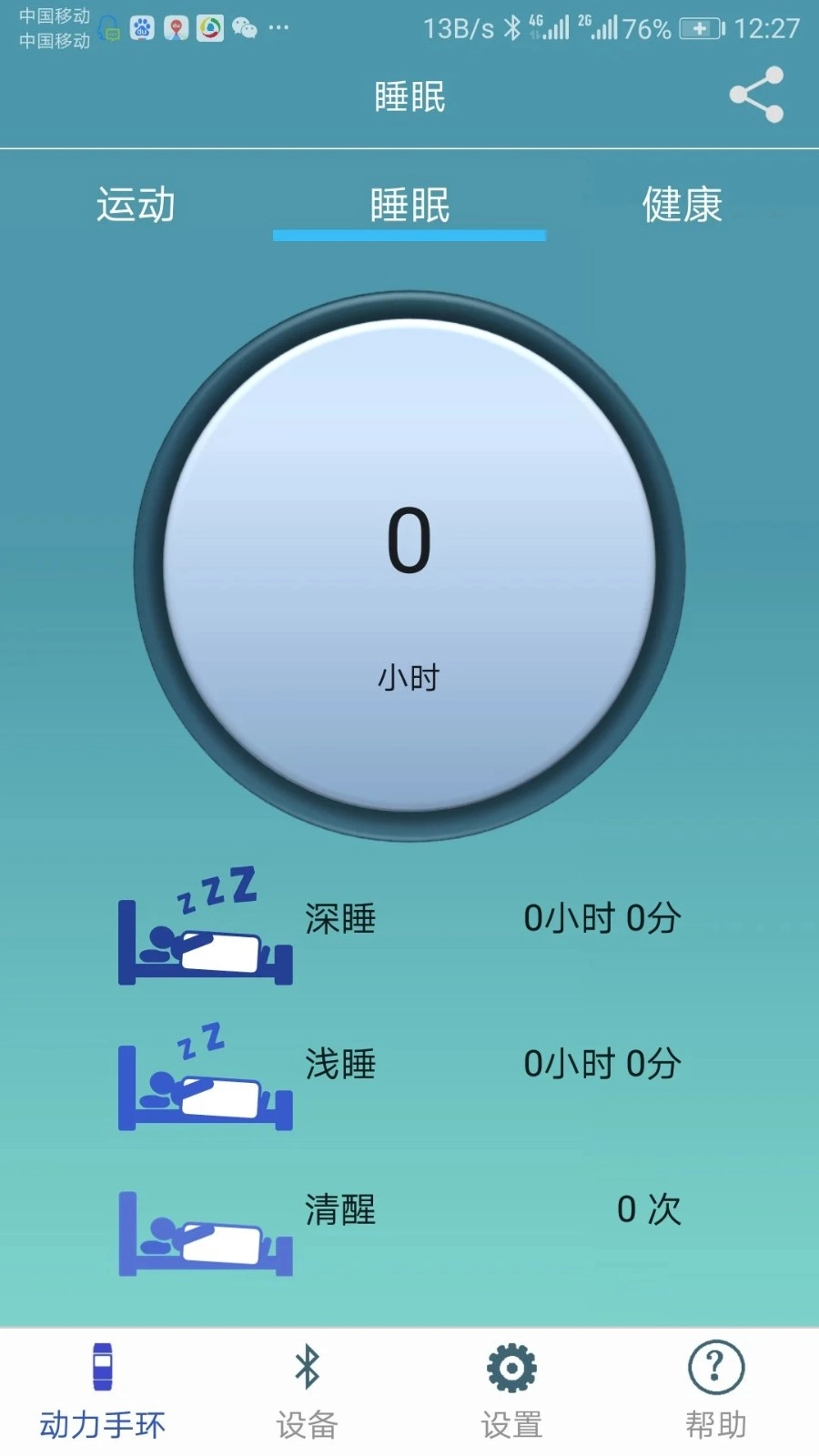This screenshot has height=1456, width=819.
Task: Switch to the 运动 tab
Action: pos(136,205)
